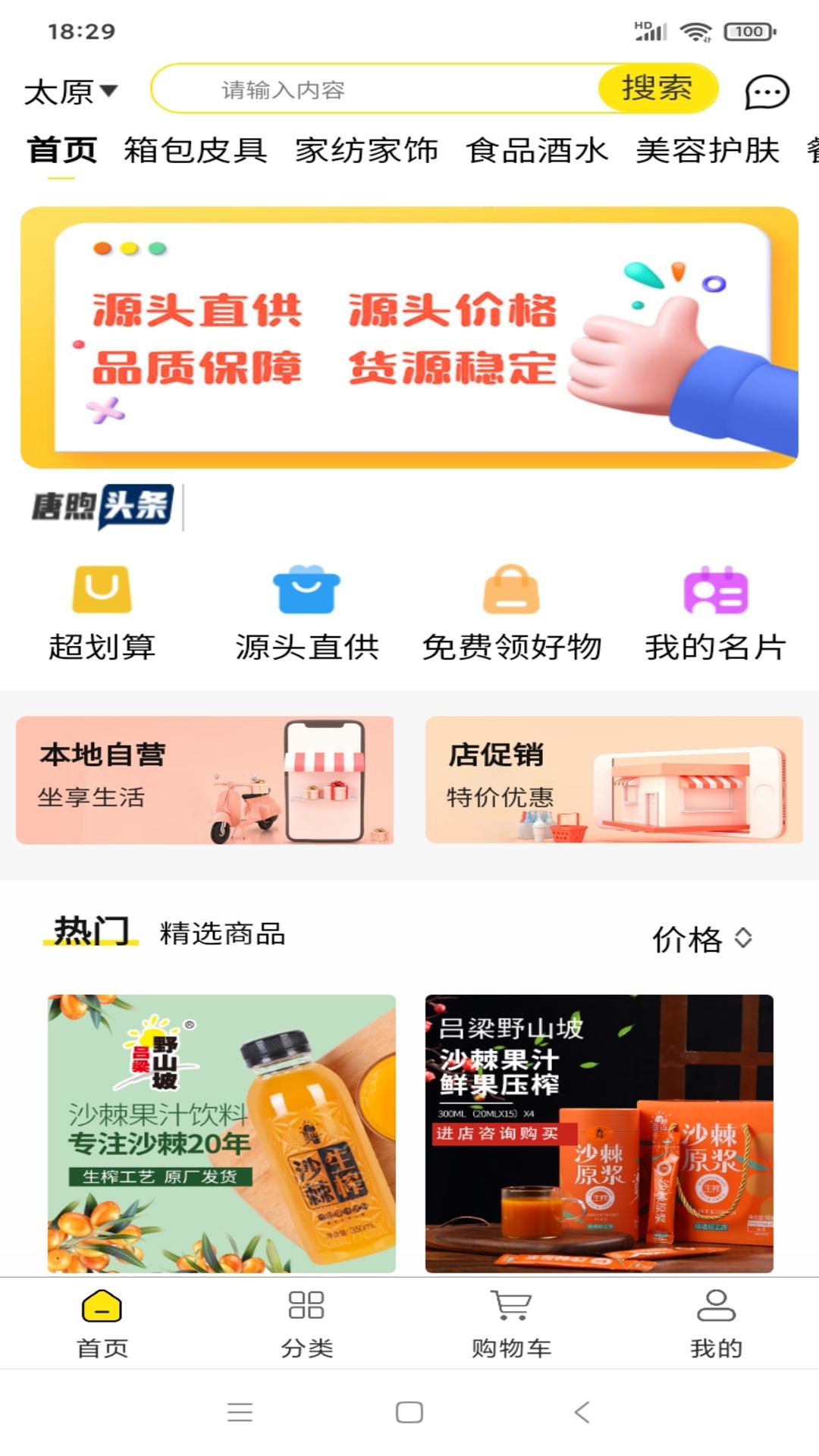Toggle the 价格 price sort order
The image size is (819, 1456).
(x=703, y=940)
